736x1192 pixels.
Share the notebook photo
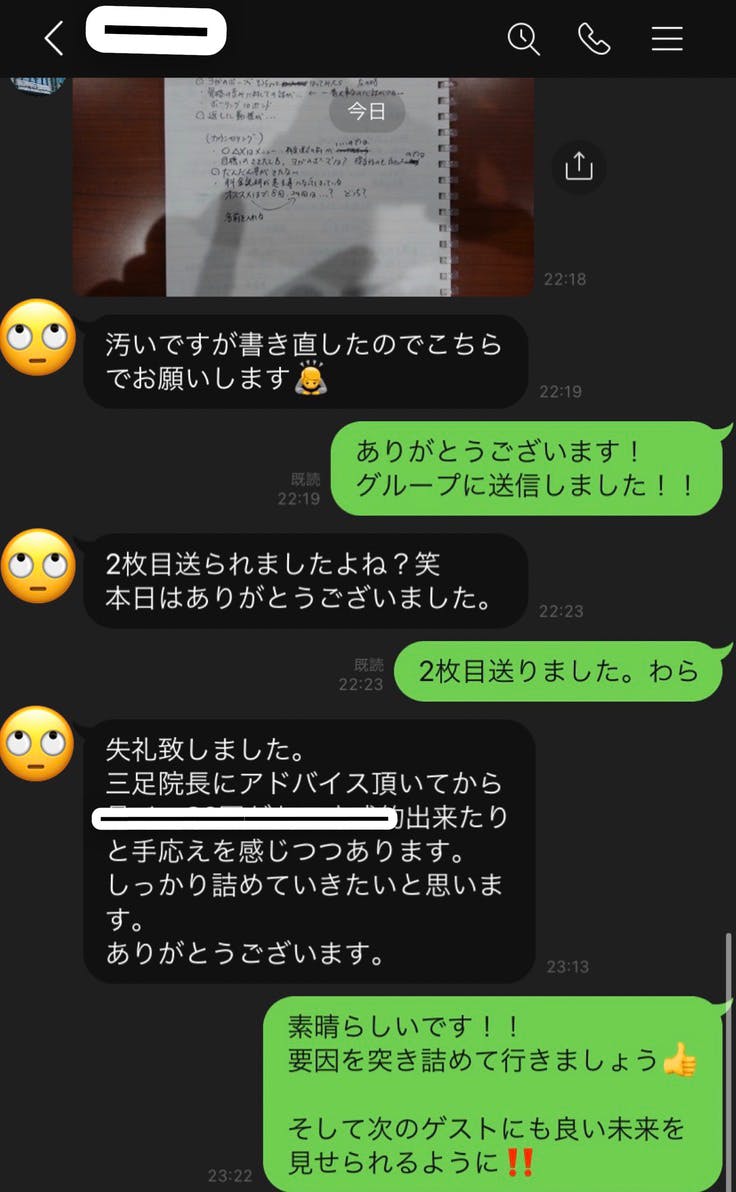[579, 167]
